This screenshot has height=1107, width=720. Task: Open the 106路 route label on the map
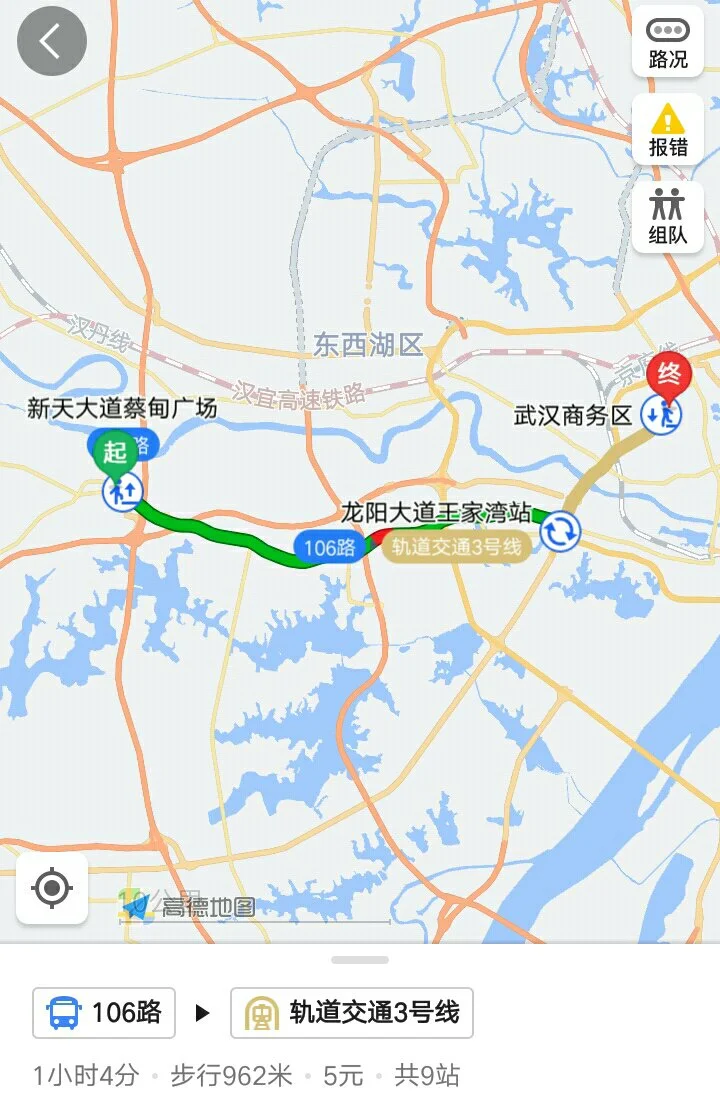[x=330, y=548]
